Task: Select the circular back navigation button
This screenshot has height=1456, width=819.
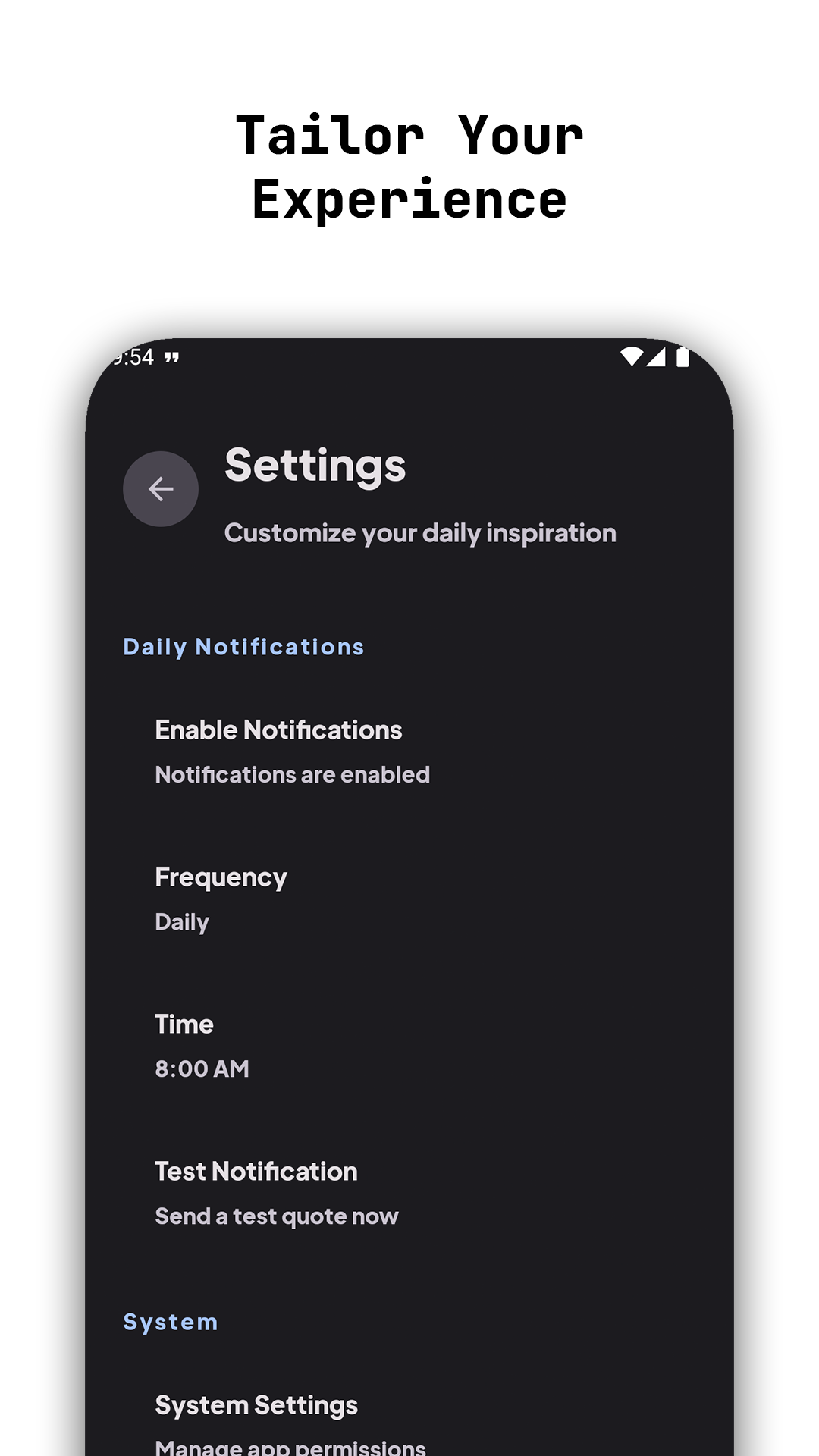Action: pos(160,488)
